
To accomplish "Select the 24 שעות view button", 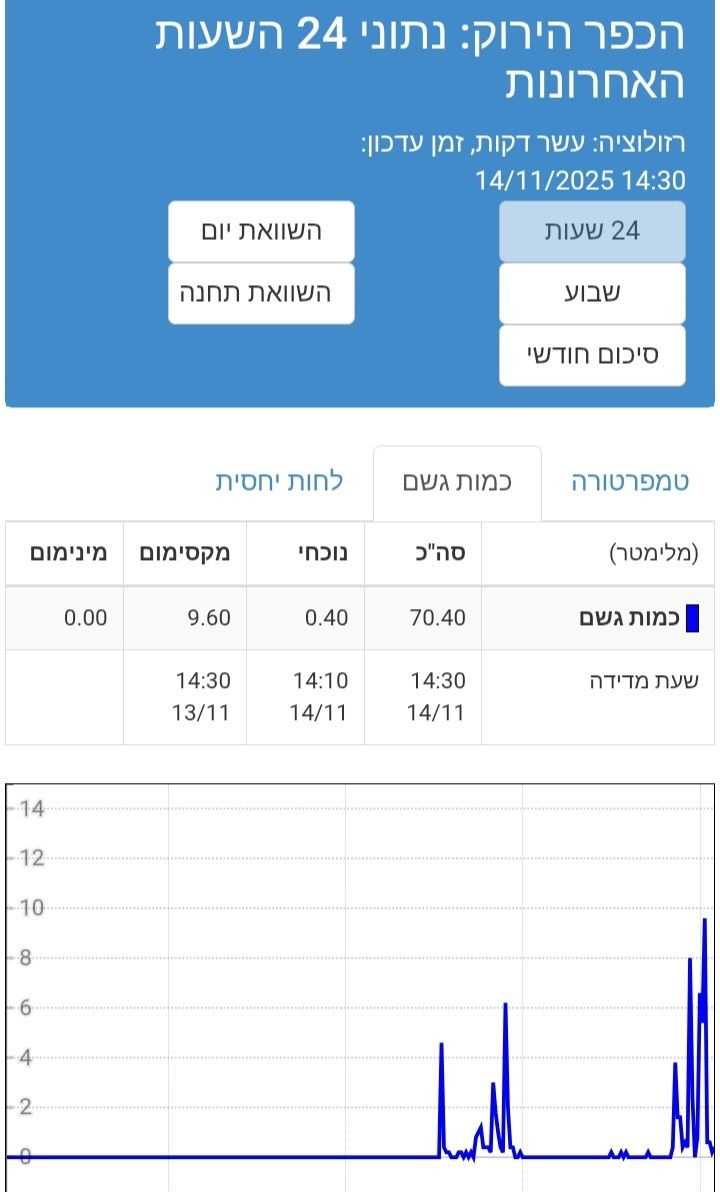I will tap(592, 231).
